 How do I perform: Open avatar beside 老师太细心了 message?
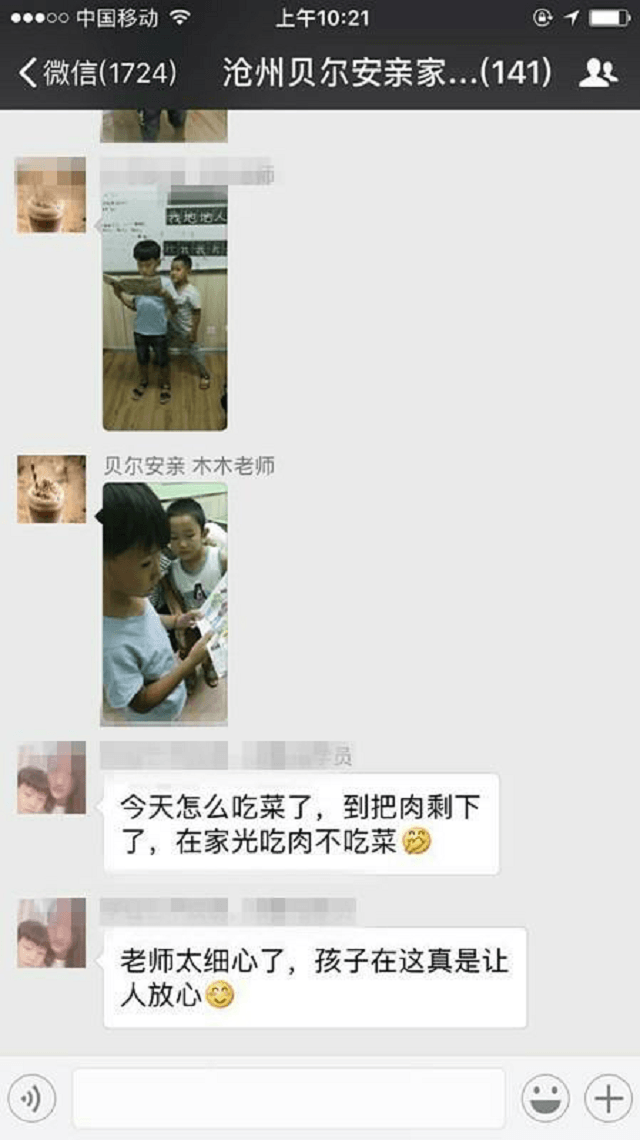click(51, 932)
